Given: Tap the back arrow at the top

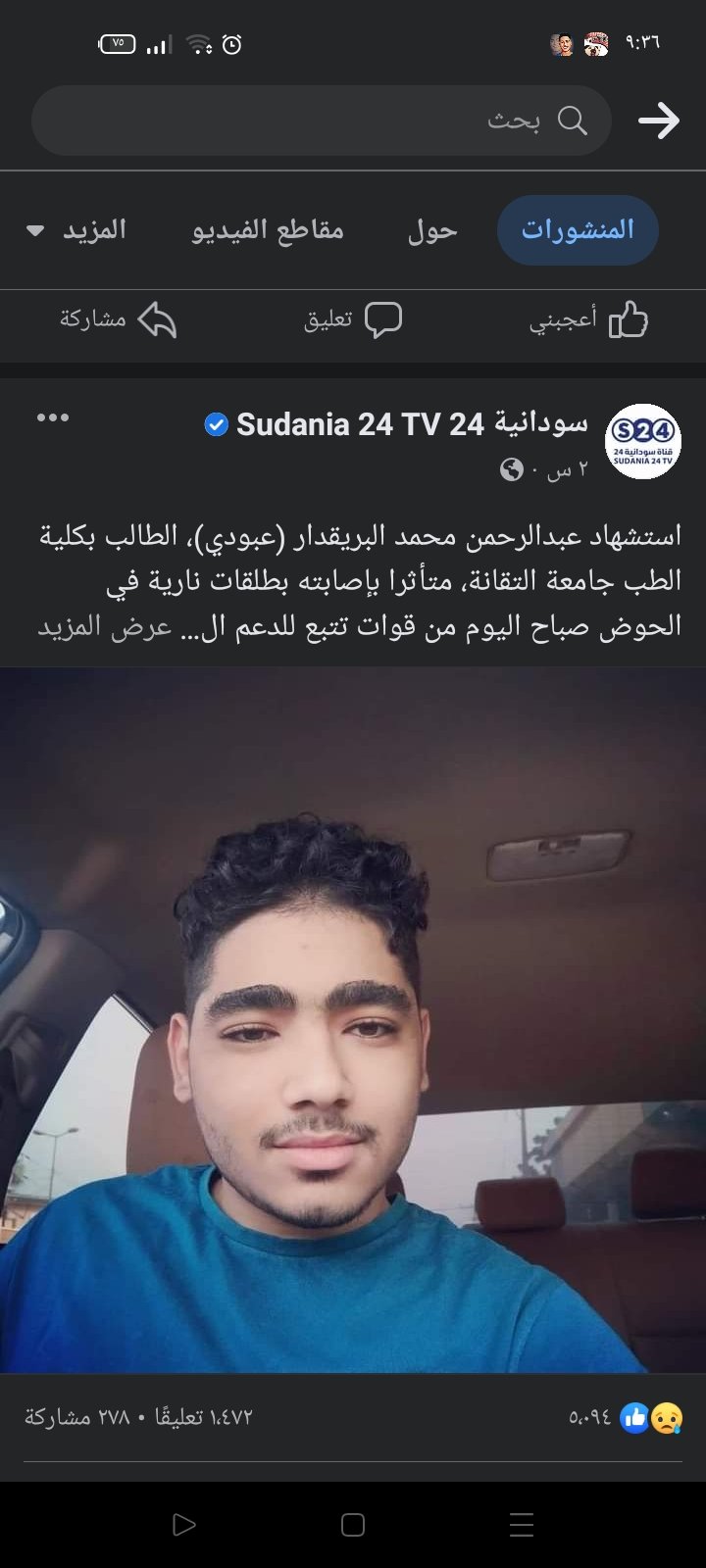Looking at the screenshot, I should (658, 121).
